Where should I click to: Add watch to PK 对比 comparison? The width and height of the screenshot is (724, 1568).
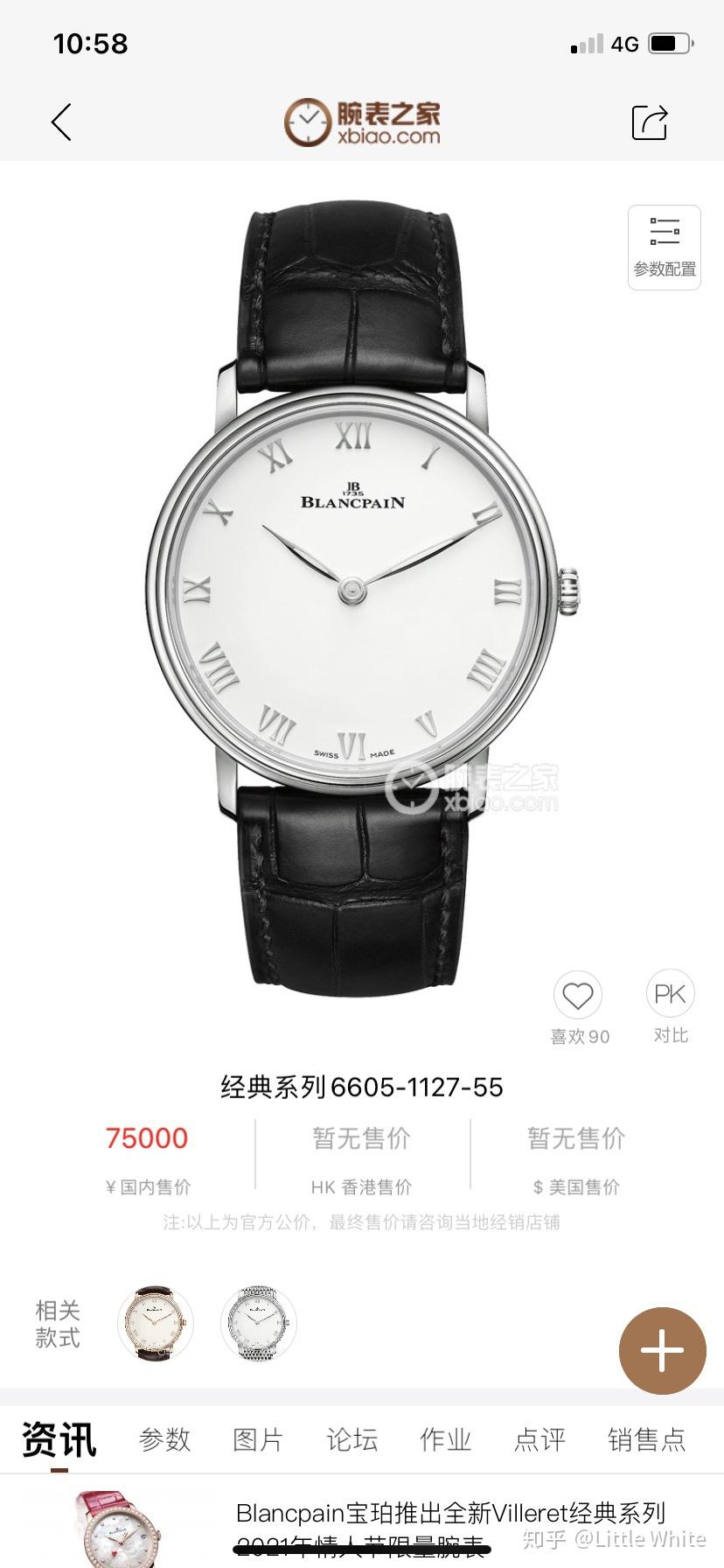point(670,994)
